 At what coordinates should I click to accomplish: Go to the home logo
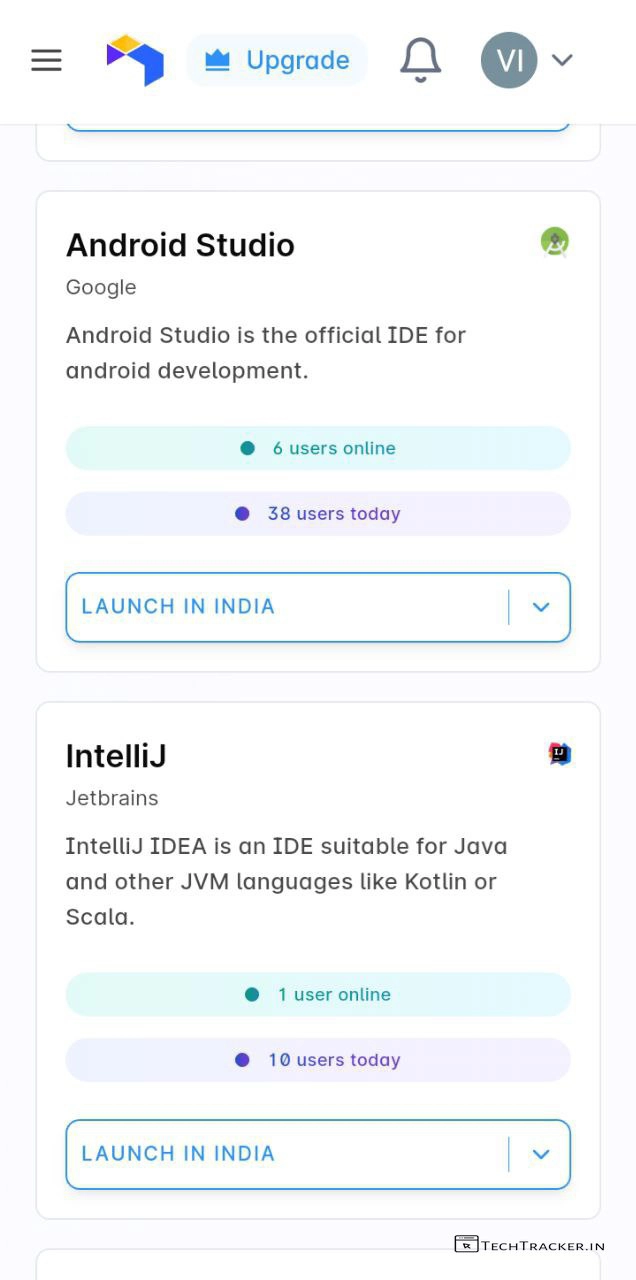[135, 60]
